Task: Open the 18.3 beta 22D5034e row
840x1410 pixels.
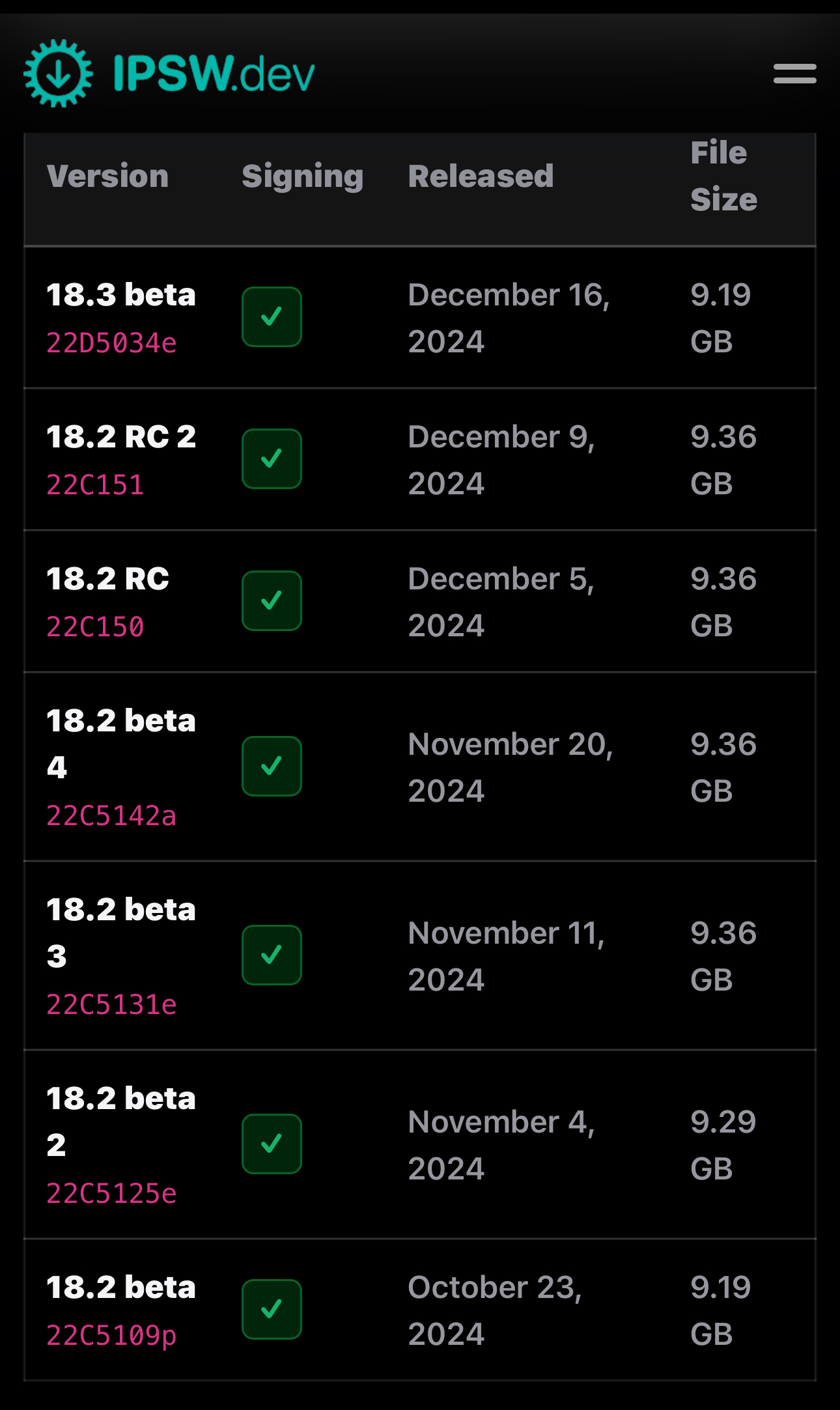Action: tap(420, 318)
